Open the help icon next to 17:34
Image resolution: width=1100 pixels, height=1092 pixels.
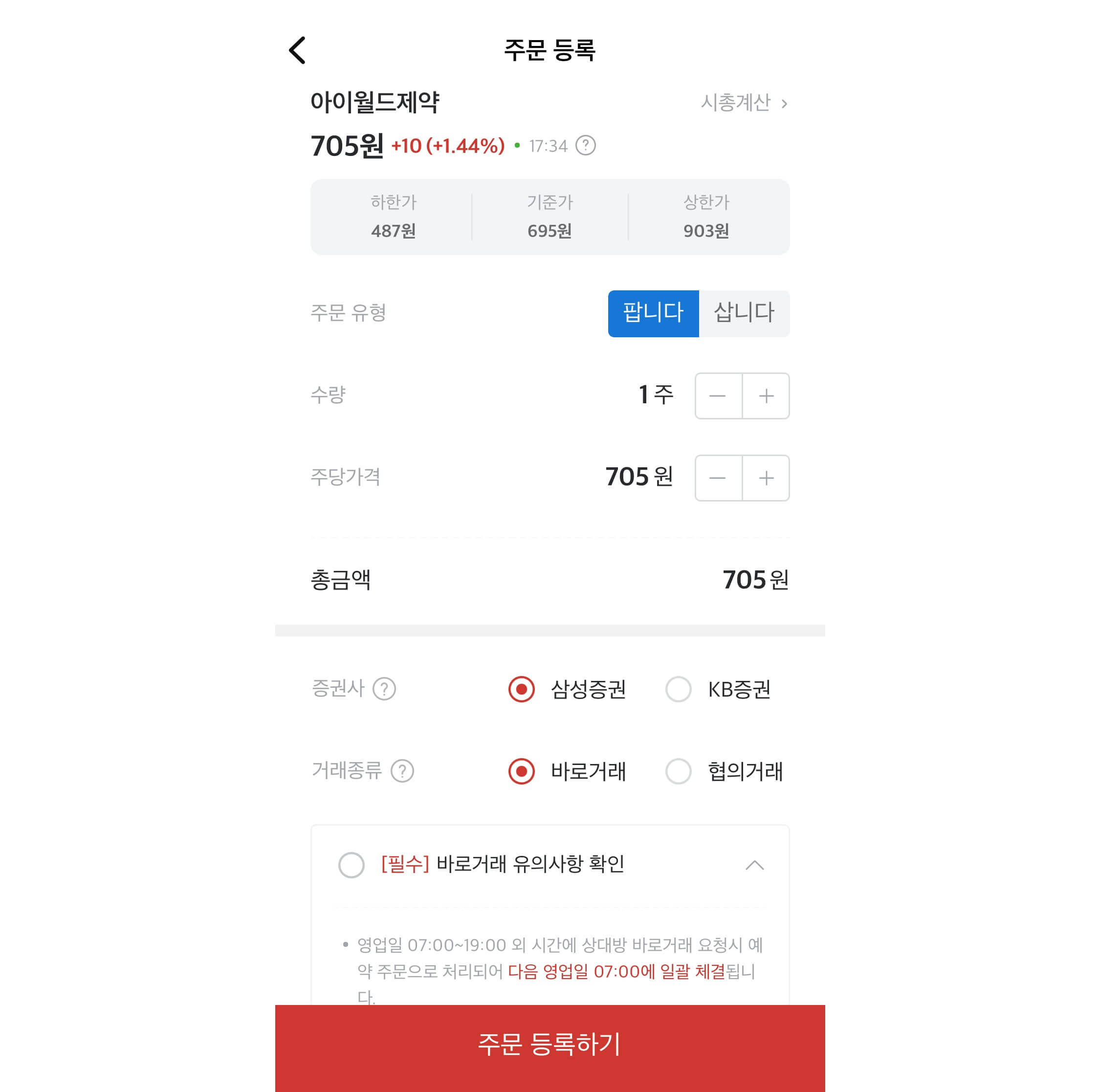tap(585, 146)
